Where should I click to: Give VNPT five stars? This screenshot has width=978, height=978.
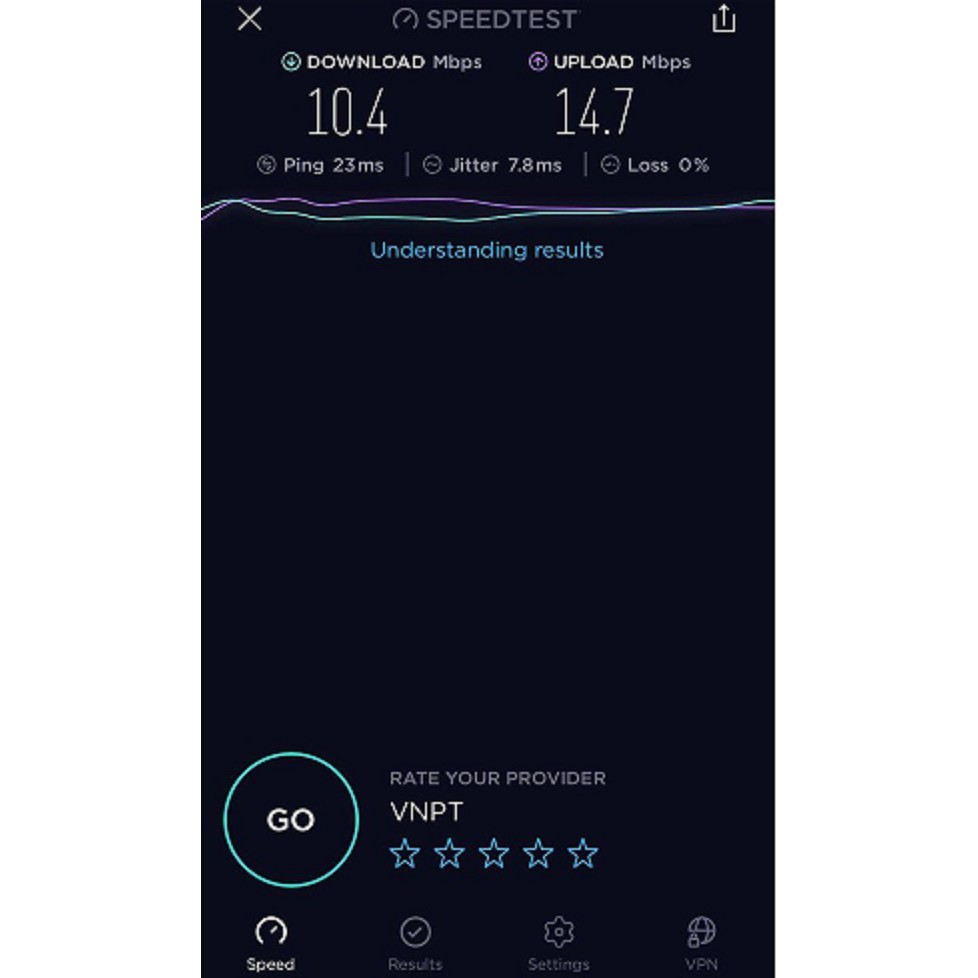pos(582,854)
